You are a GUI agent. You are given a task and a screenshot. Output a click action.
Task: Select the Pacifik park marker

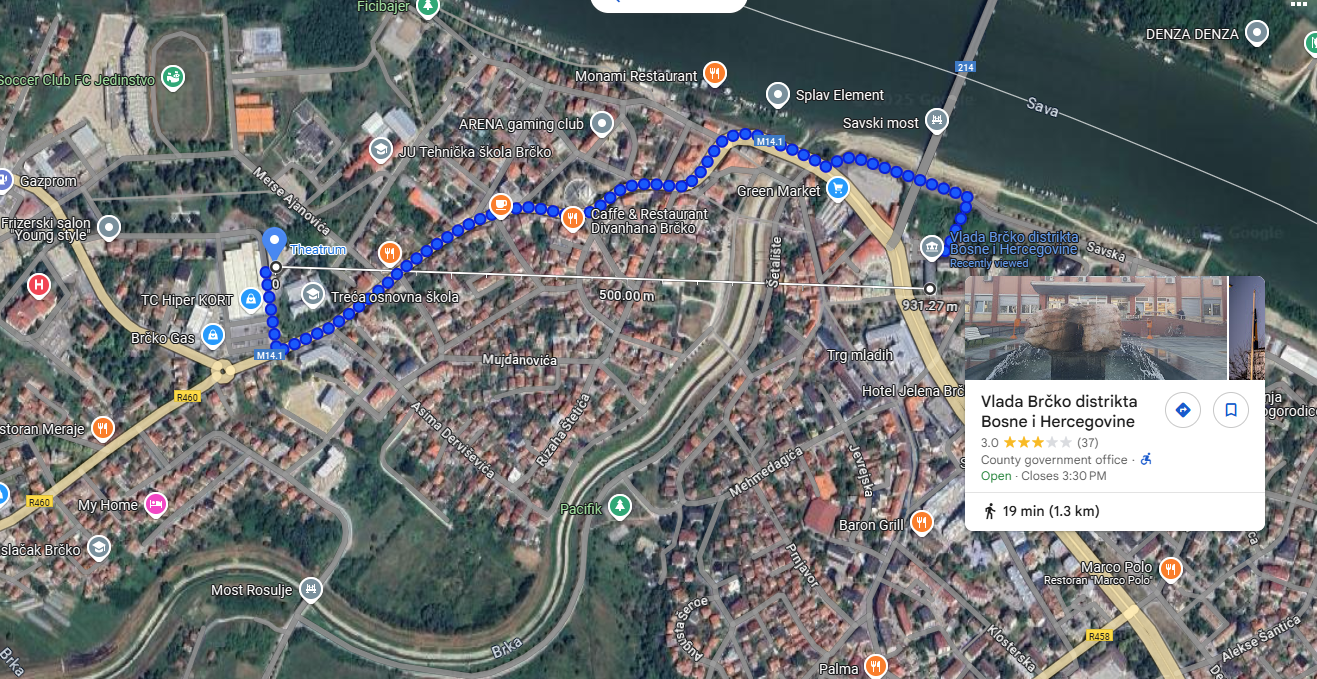(x=621, y=507)
